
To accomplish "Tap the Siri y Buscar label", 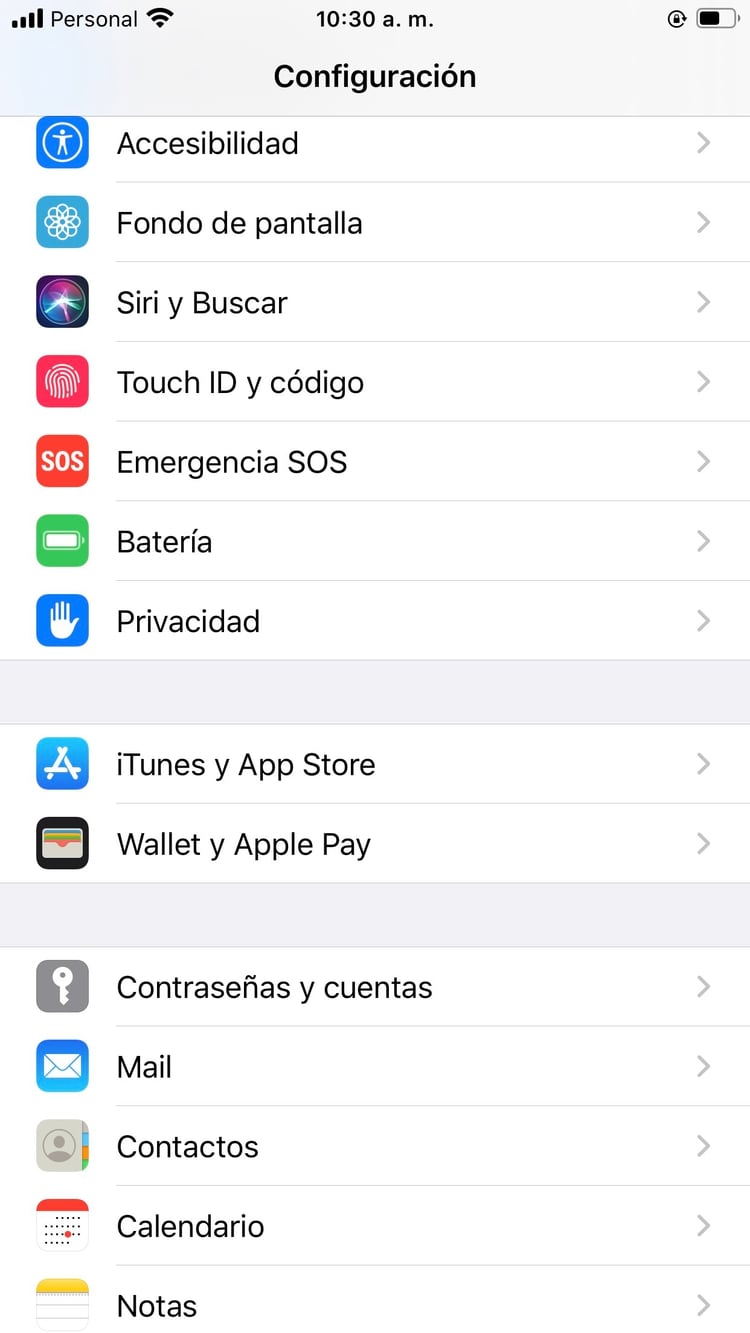I will 202,302.
